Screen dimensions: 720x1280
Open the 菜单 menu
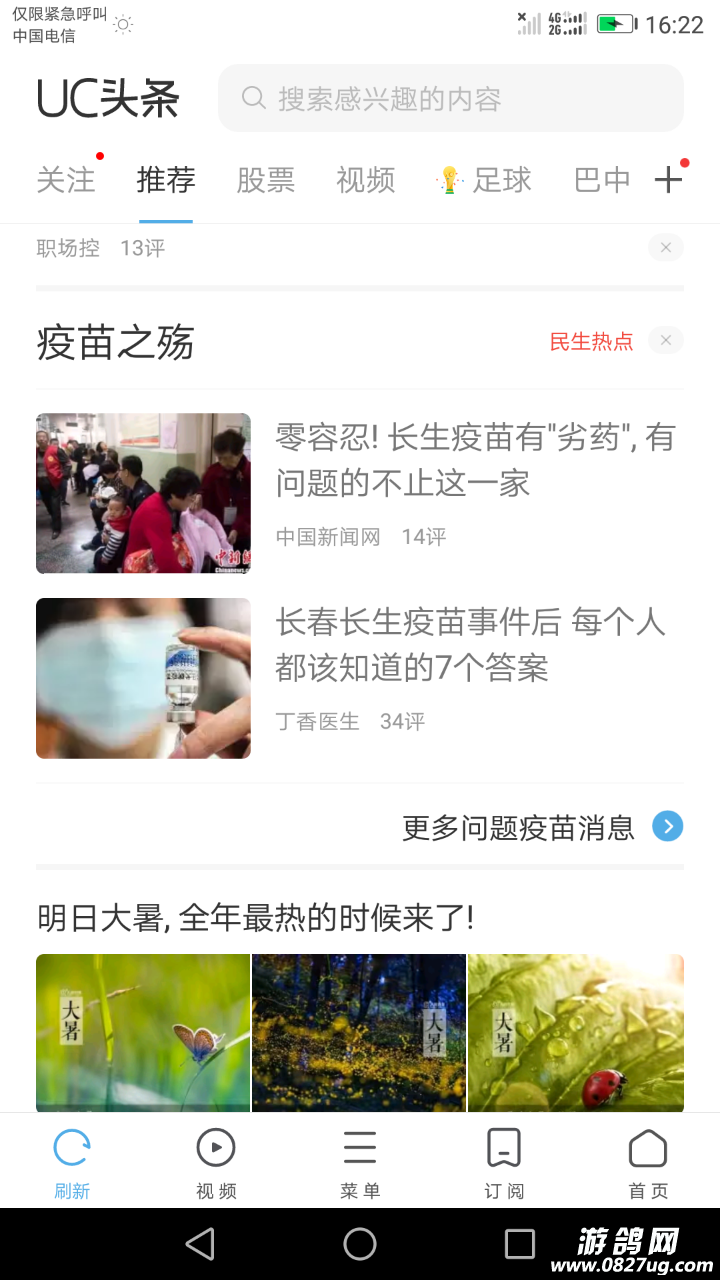click(x=360, y=1162)
